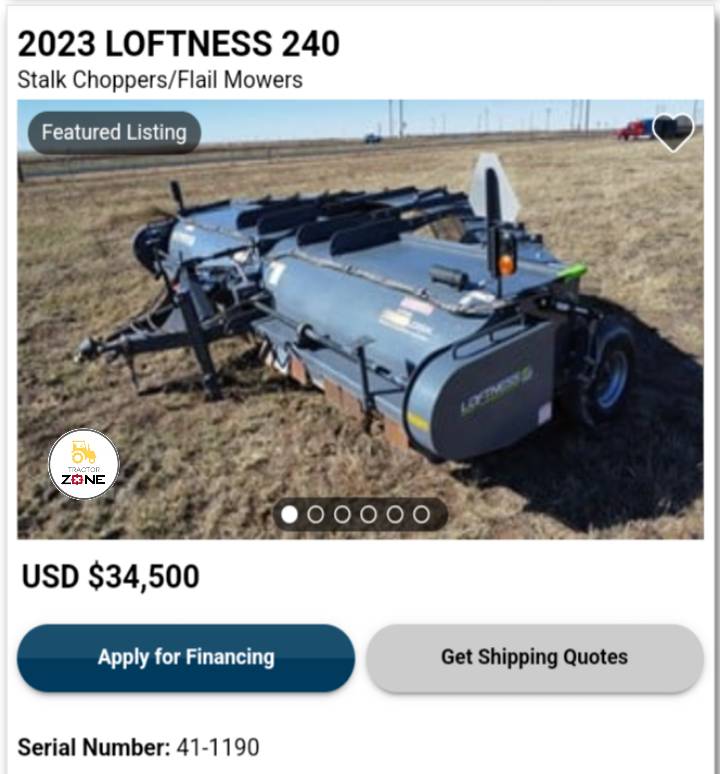The image size is (720, 774).
Task: Save this Loftness 240 listing with the heart
Action: point(673,131)
